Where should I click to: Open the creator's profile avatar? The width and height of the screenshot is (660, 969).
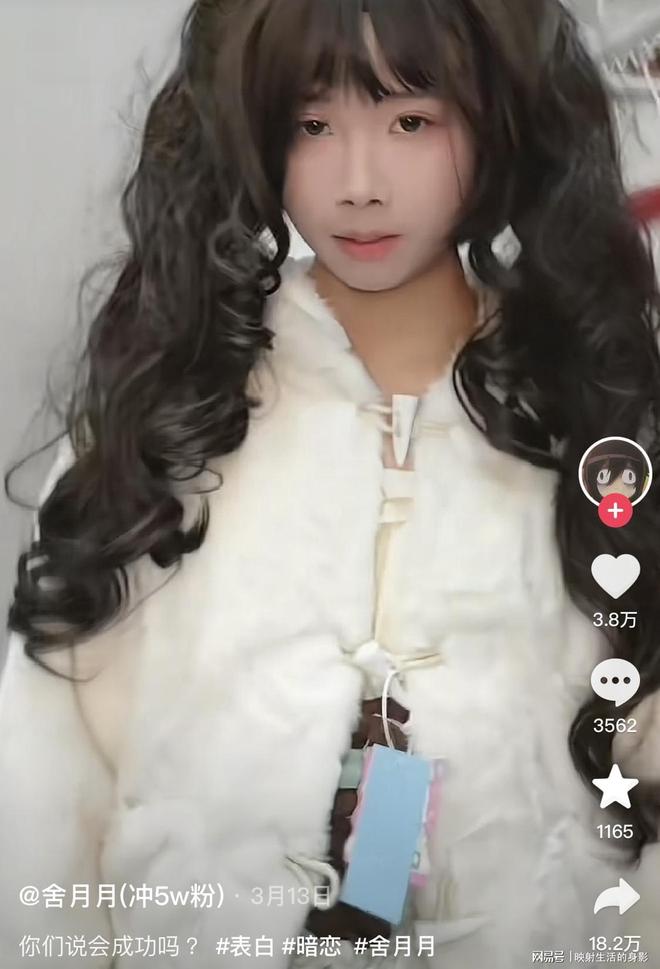(615, 470)
